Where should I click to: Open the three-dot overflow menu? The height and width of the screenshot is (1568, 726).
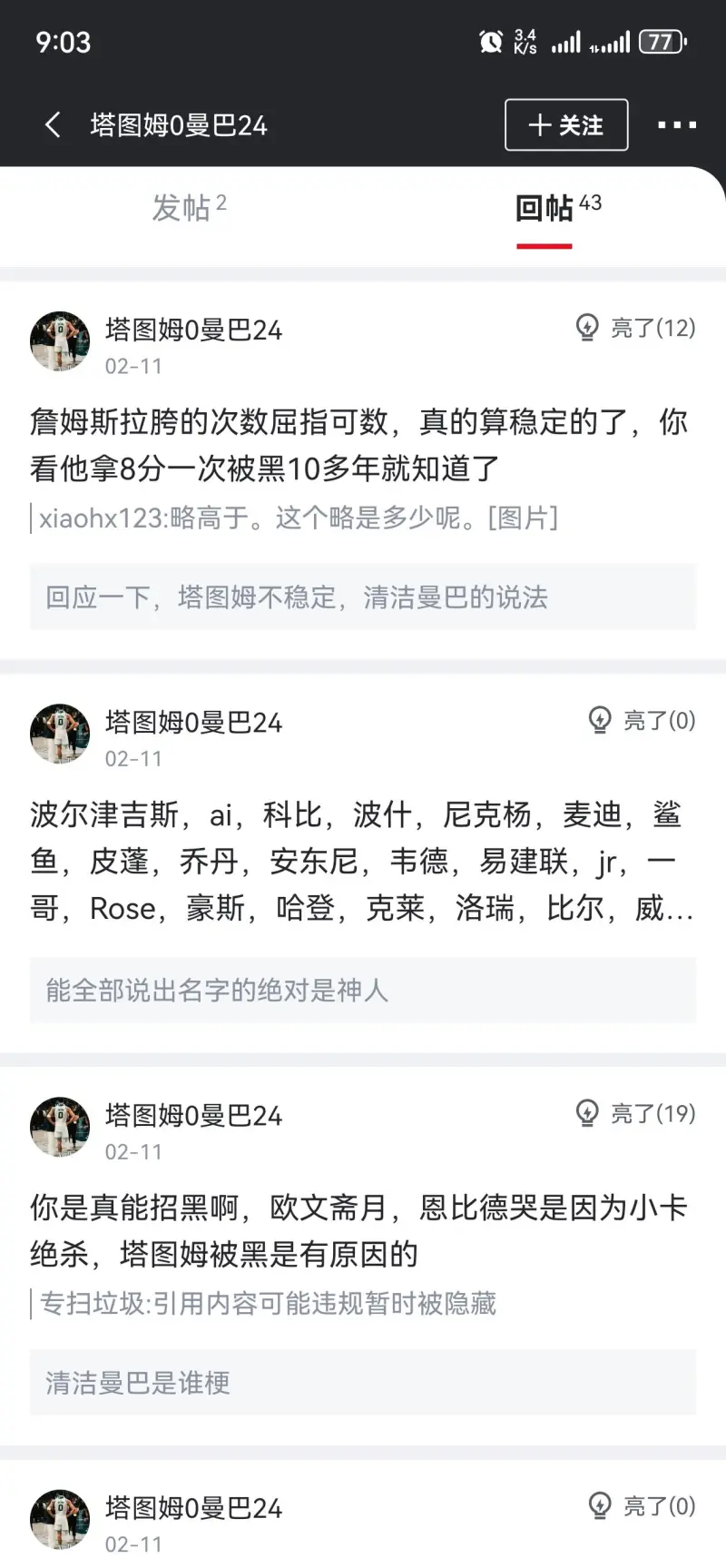pyautogui.click(x=677, y=124)
